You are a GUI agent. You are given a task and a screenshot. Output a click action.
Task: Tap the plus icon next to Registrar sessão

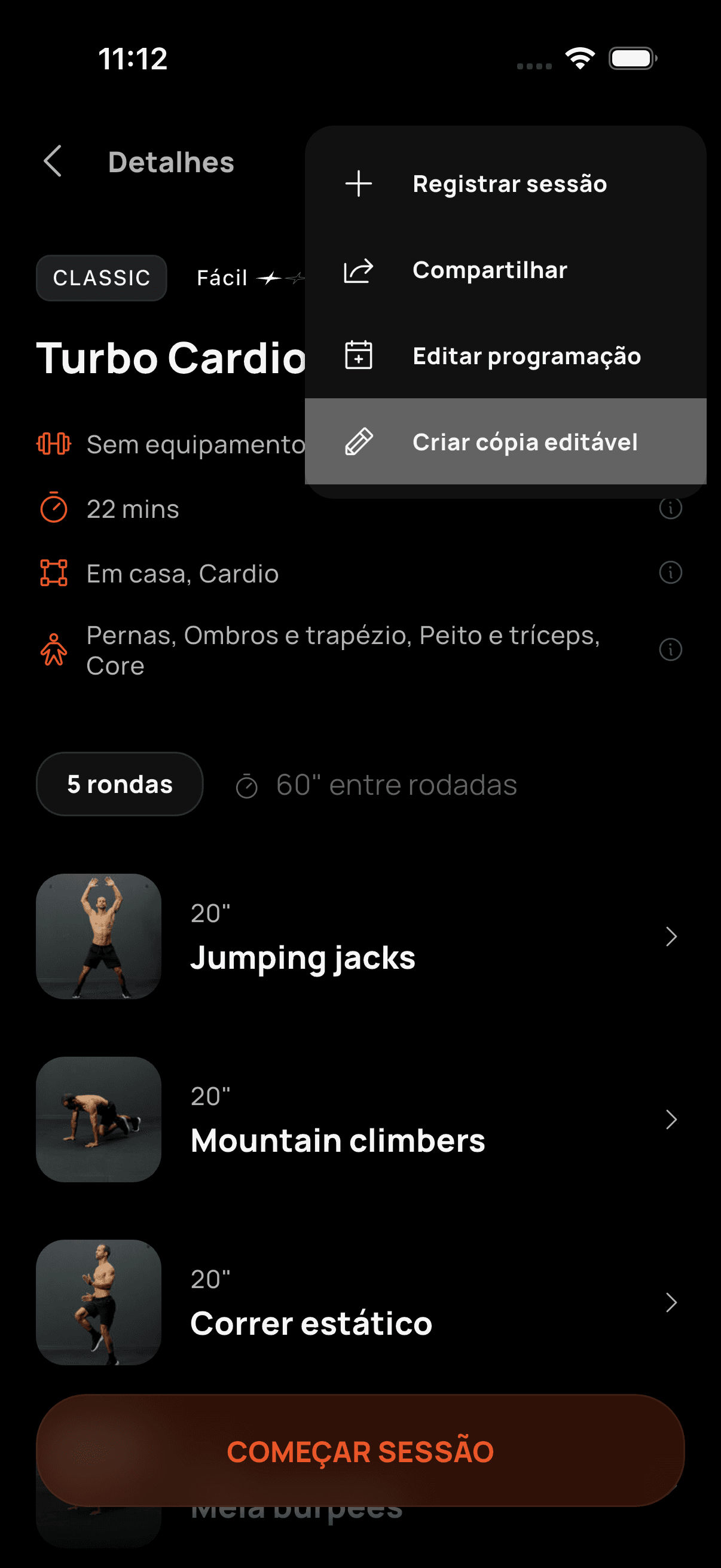pos(358,183)
